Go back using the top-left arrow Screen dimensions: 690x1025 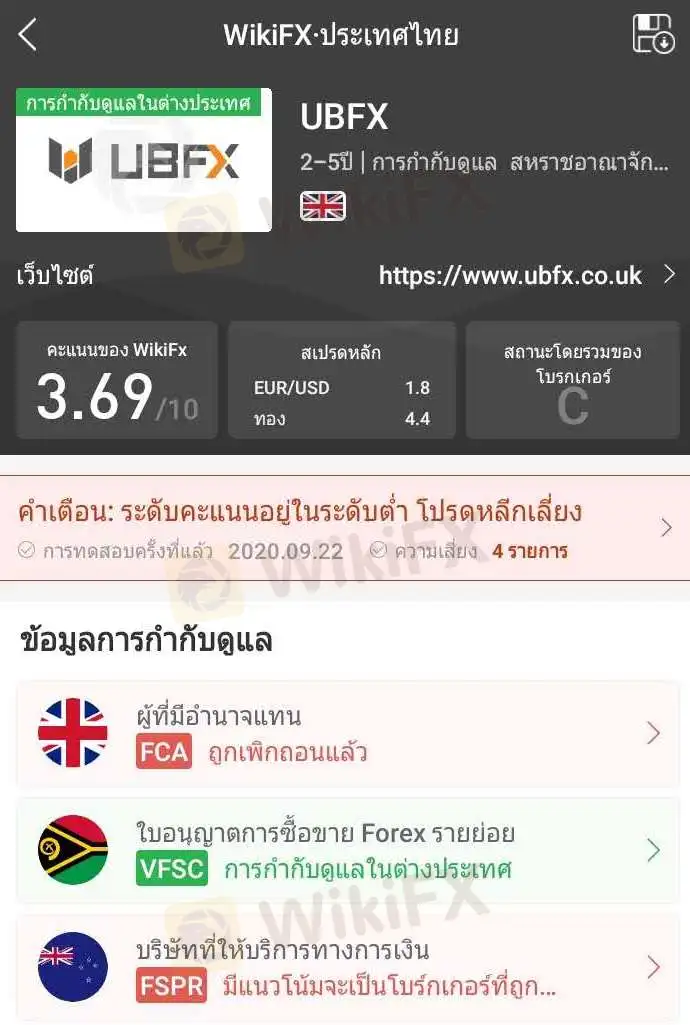[x=28, y=36]
